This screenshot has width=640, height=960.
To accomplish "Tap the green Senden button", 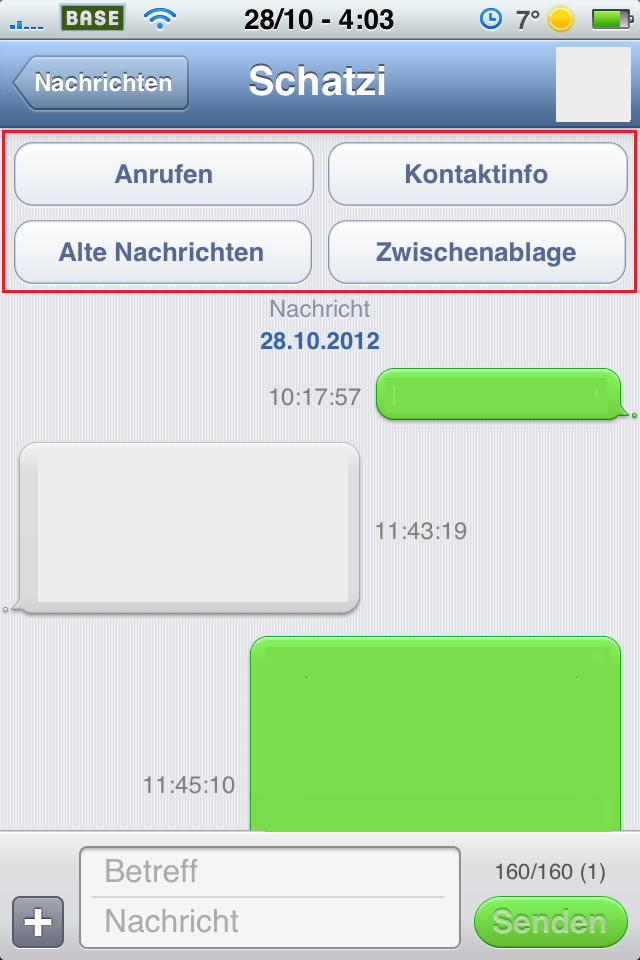I will click(x=550, y=921).
